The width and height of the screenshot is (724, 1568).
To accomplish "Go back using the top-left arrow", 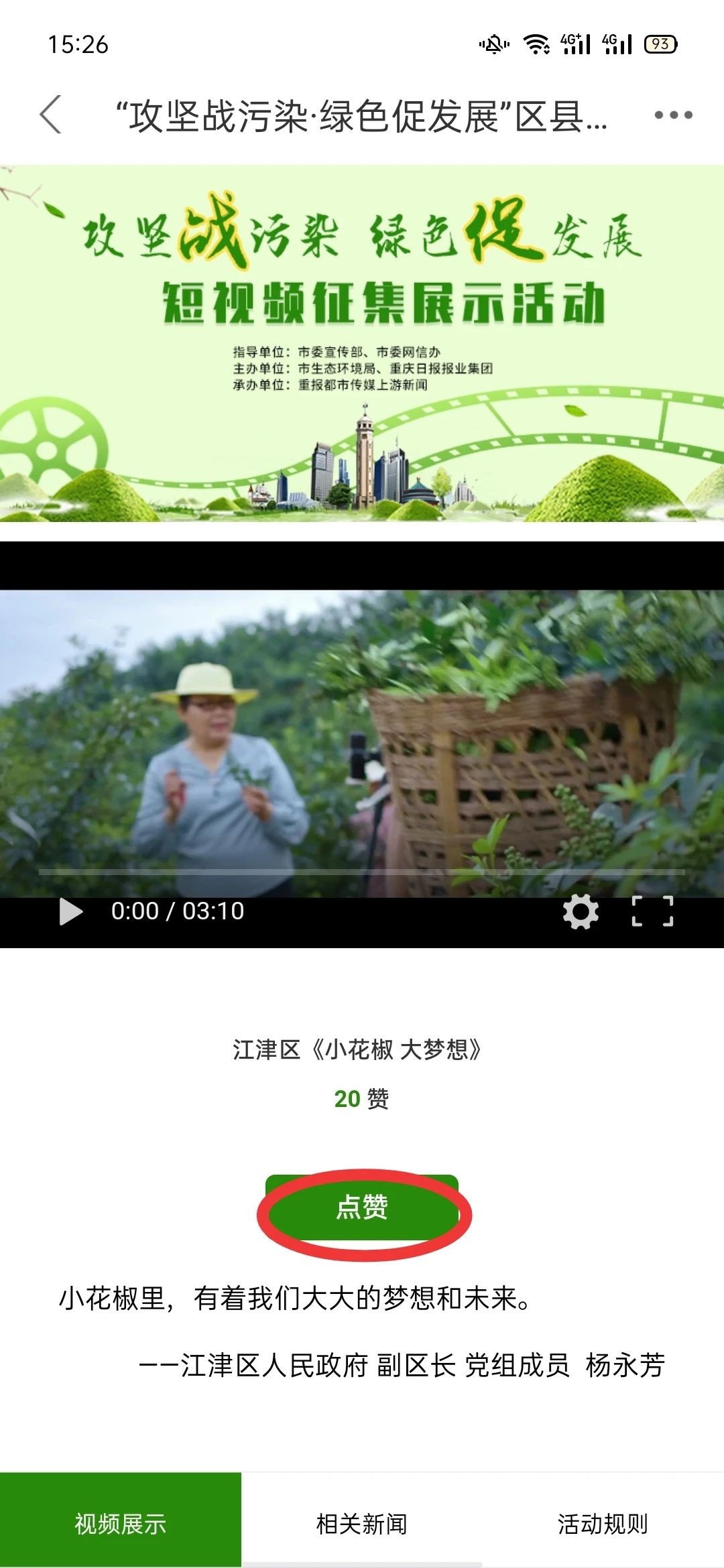I will point(51,115).
